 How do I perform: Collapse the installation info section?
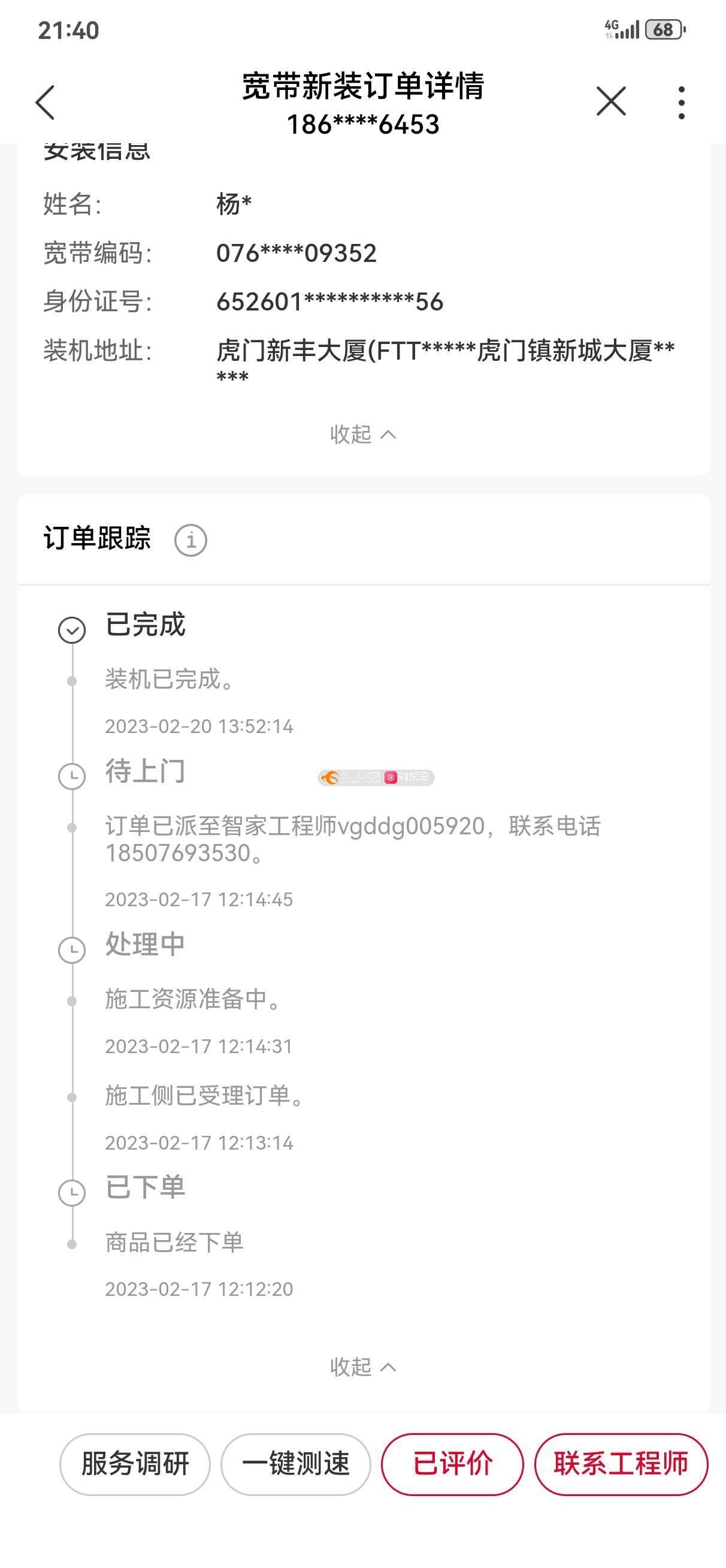(364, 434)
